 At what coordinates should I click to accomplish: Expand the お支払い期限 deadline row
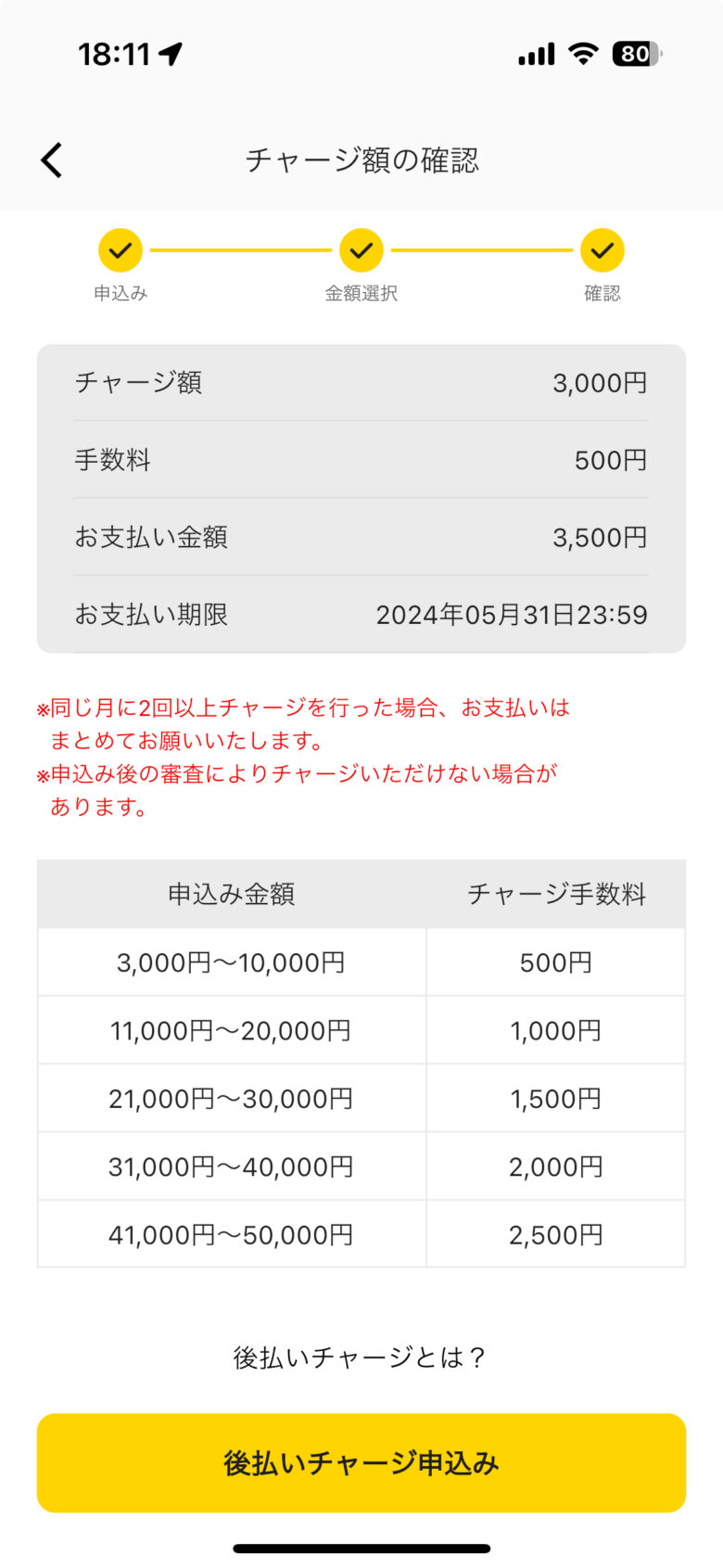pyautogui.click(x=361, y=614)
